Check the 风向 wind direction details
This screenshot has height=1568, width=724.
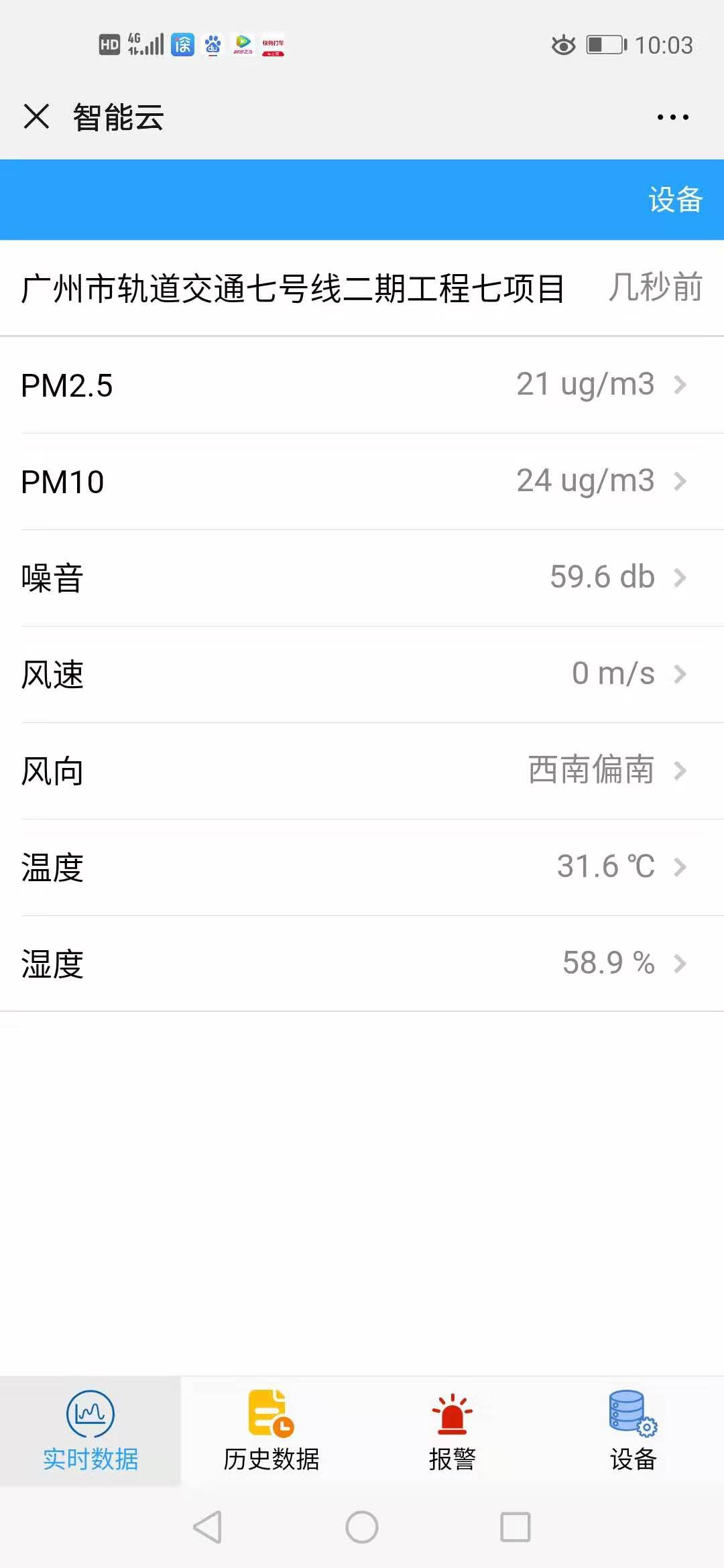[x=362, y=771]
